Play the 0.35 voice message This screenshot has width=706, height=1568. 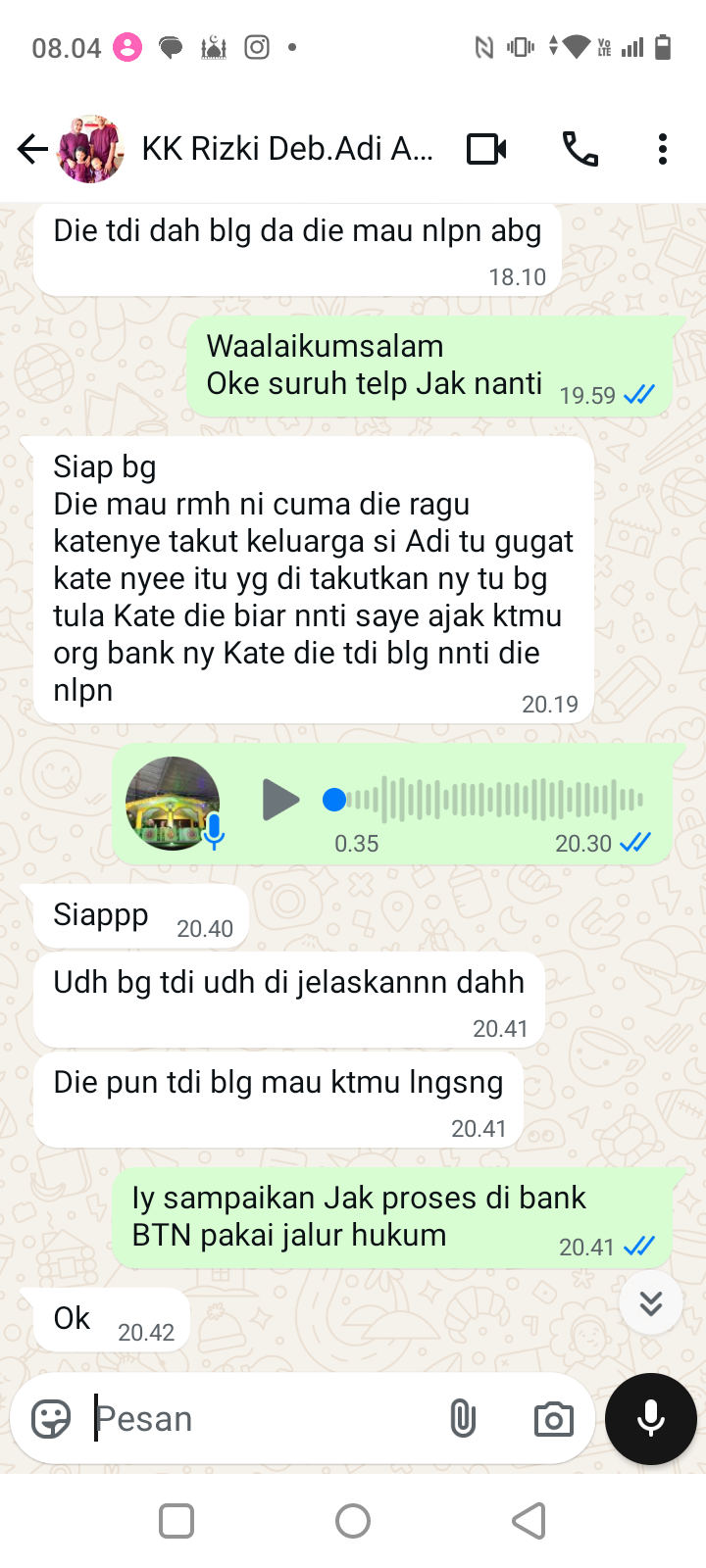click(280, 800)
